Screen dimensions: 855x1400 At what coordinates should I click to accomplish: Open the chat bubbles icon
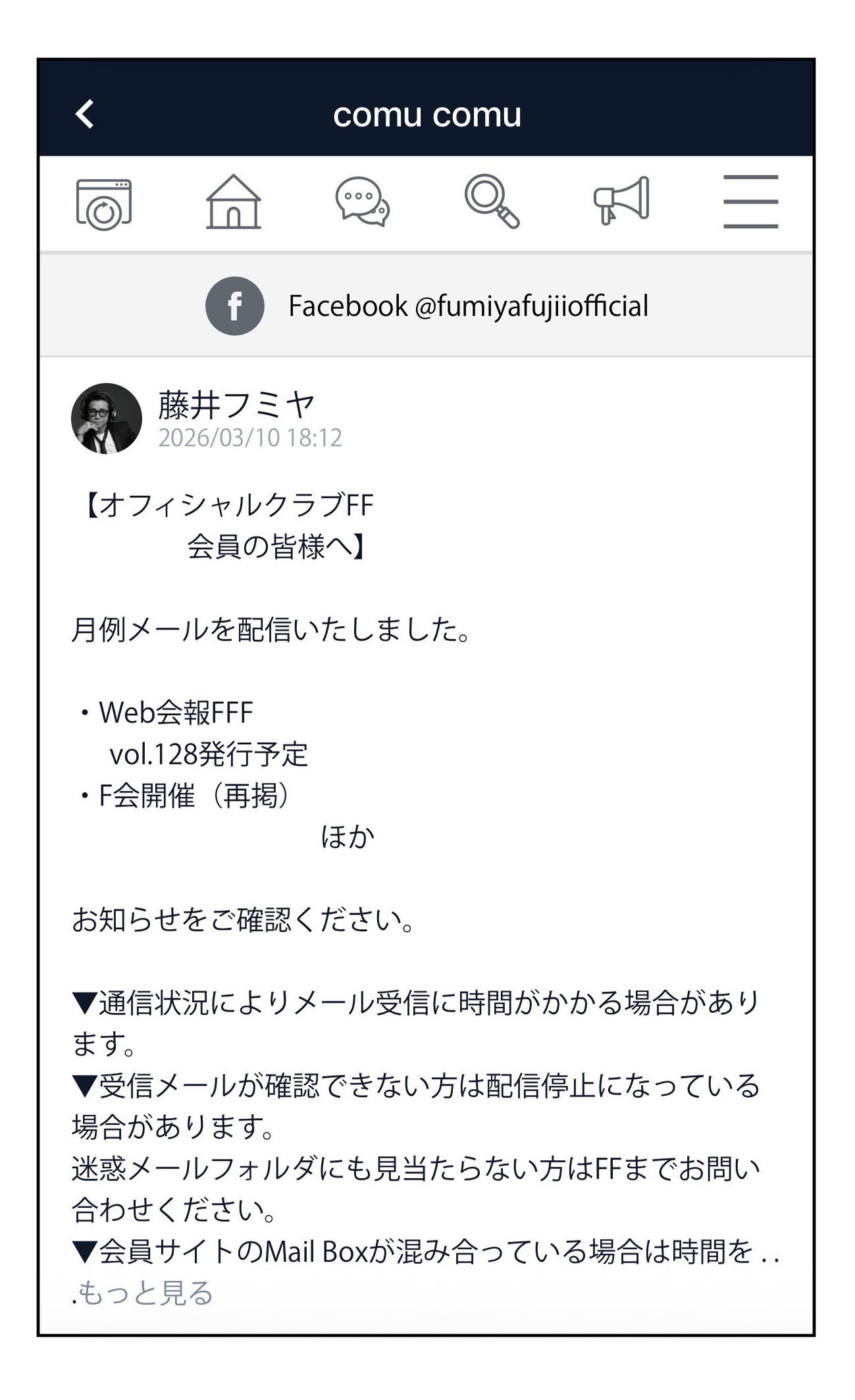point(362,202)
